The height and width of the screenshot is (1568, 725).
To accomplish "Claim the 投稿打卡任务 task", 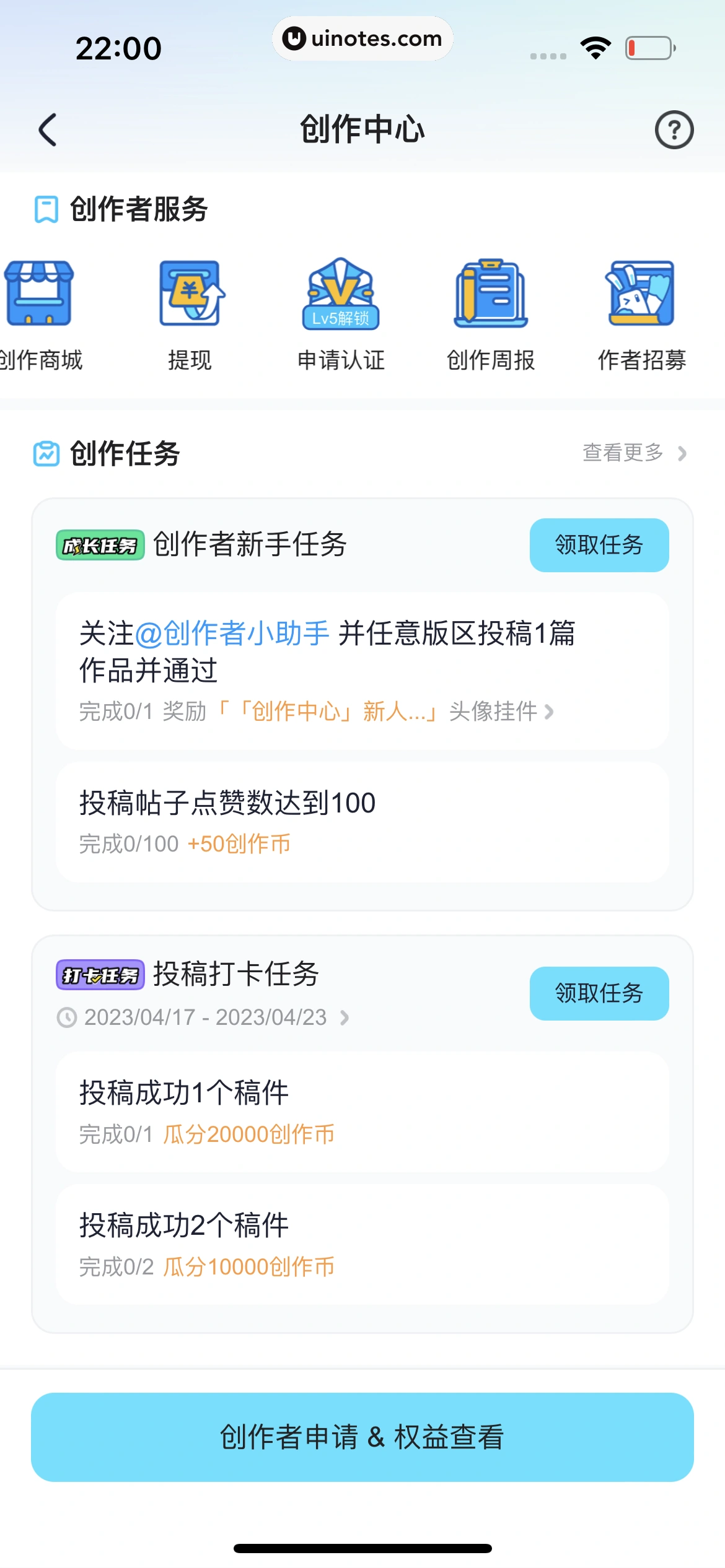I will (599, 993).
